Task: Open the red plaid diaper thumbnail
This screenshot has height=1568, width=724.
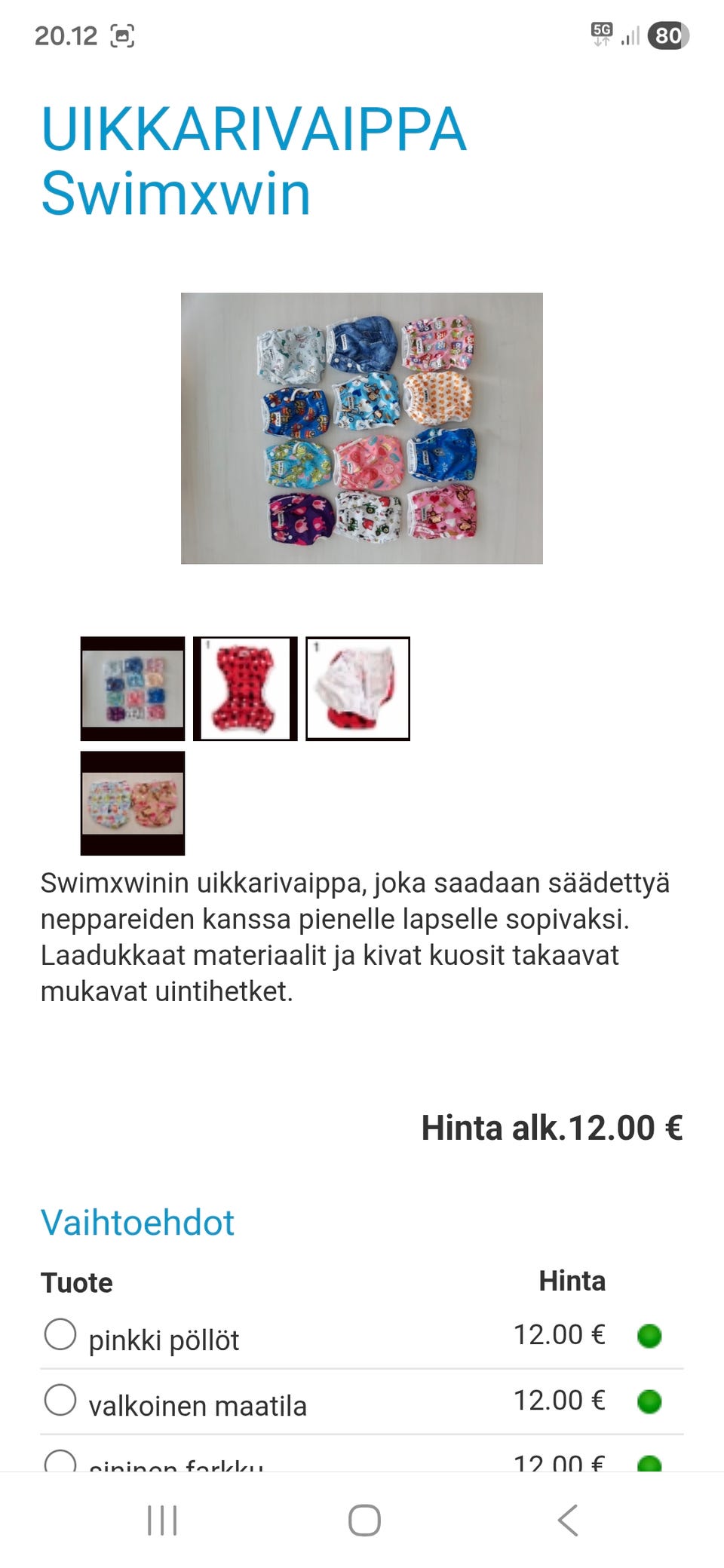Action: point(245,689)
